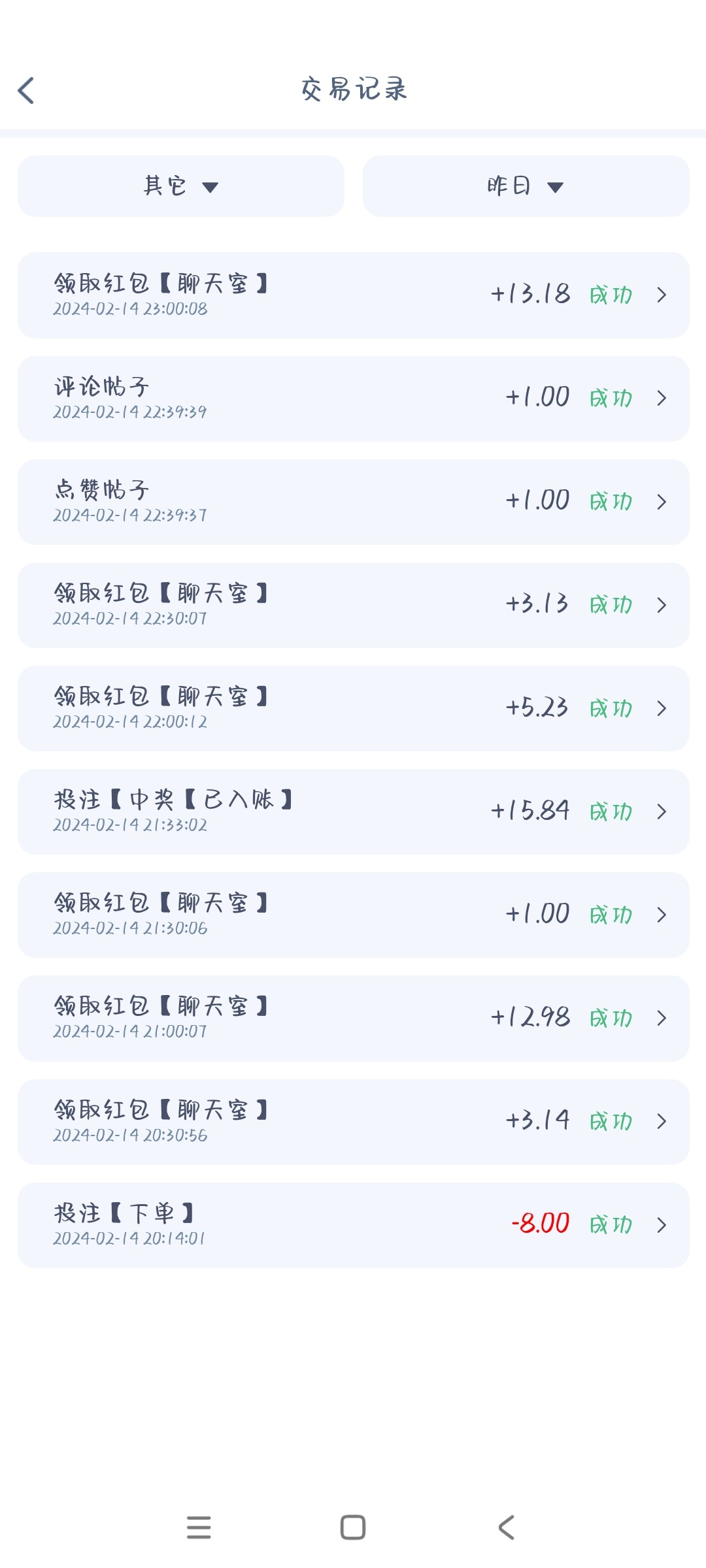Click the red -8.00 amount text

[541, 1225]
